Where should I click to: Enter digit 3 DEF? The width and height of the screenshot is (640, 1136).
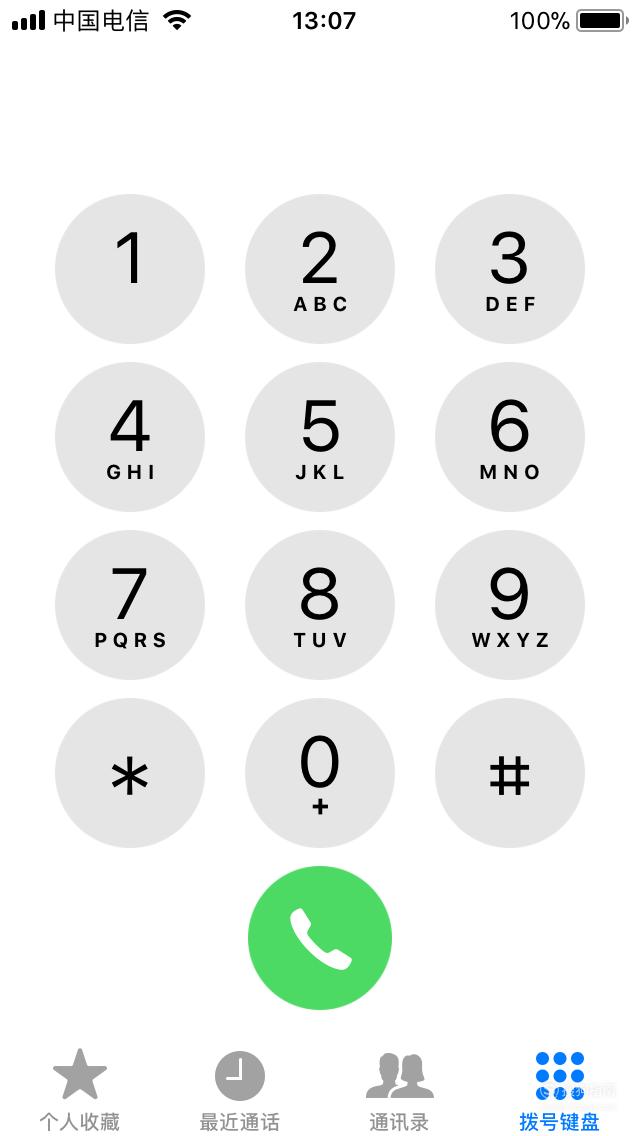(x=510, y=269)
